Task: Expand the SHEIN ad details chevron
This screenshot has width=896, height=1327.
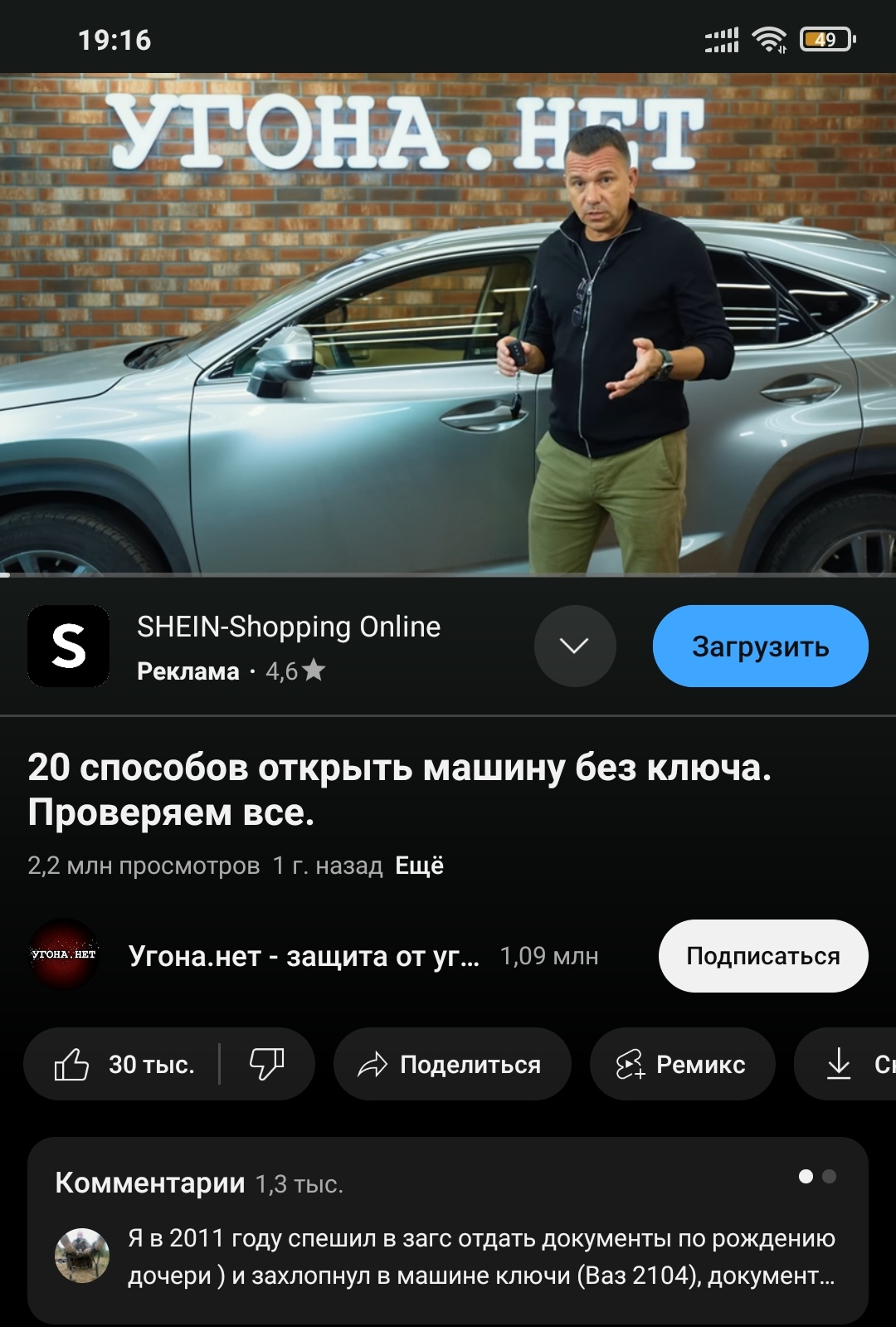Action: coord(574,646)
